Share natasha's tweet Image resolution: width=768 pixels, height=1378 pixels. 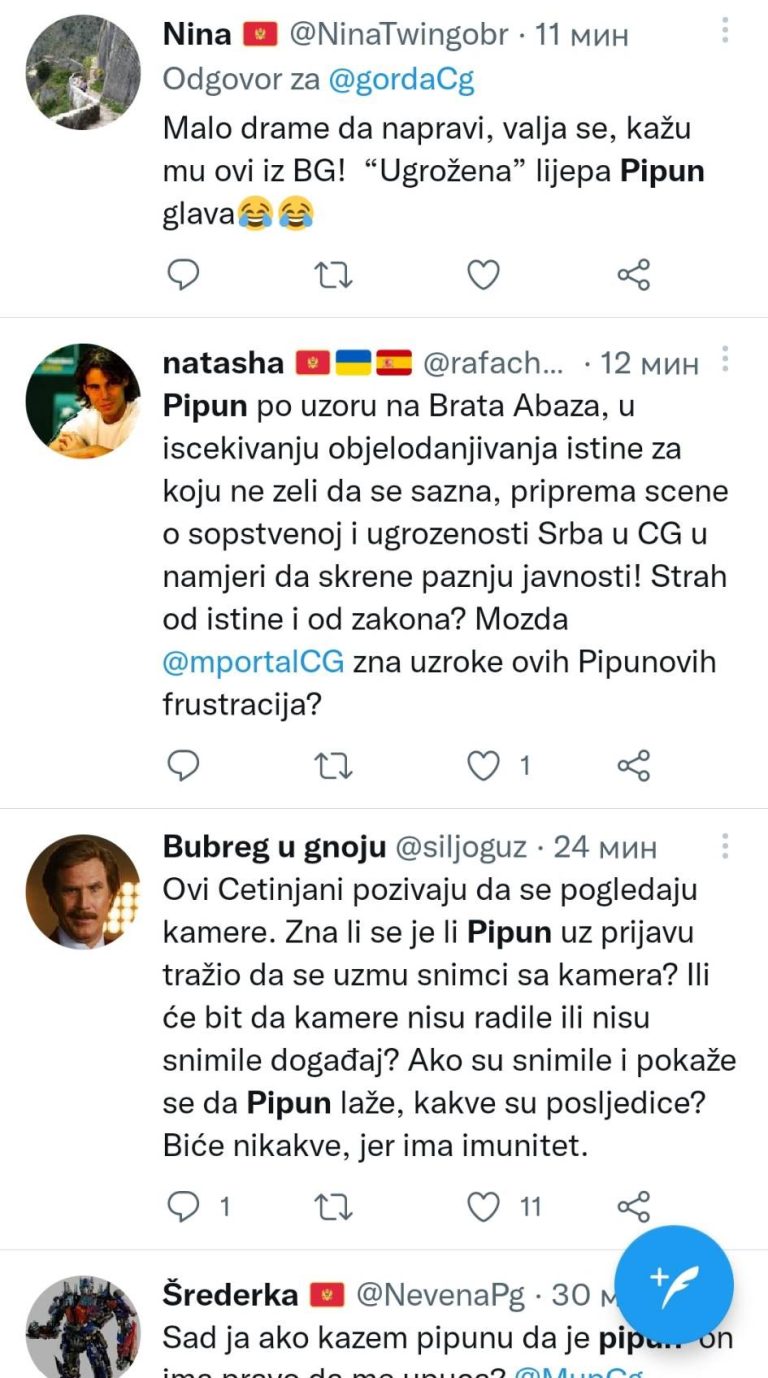pos(634,765)
